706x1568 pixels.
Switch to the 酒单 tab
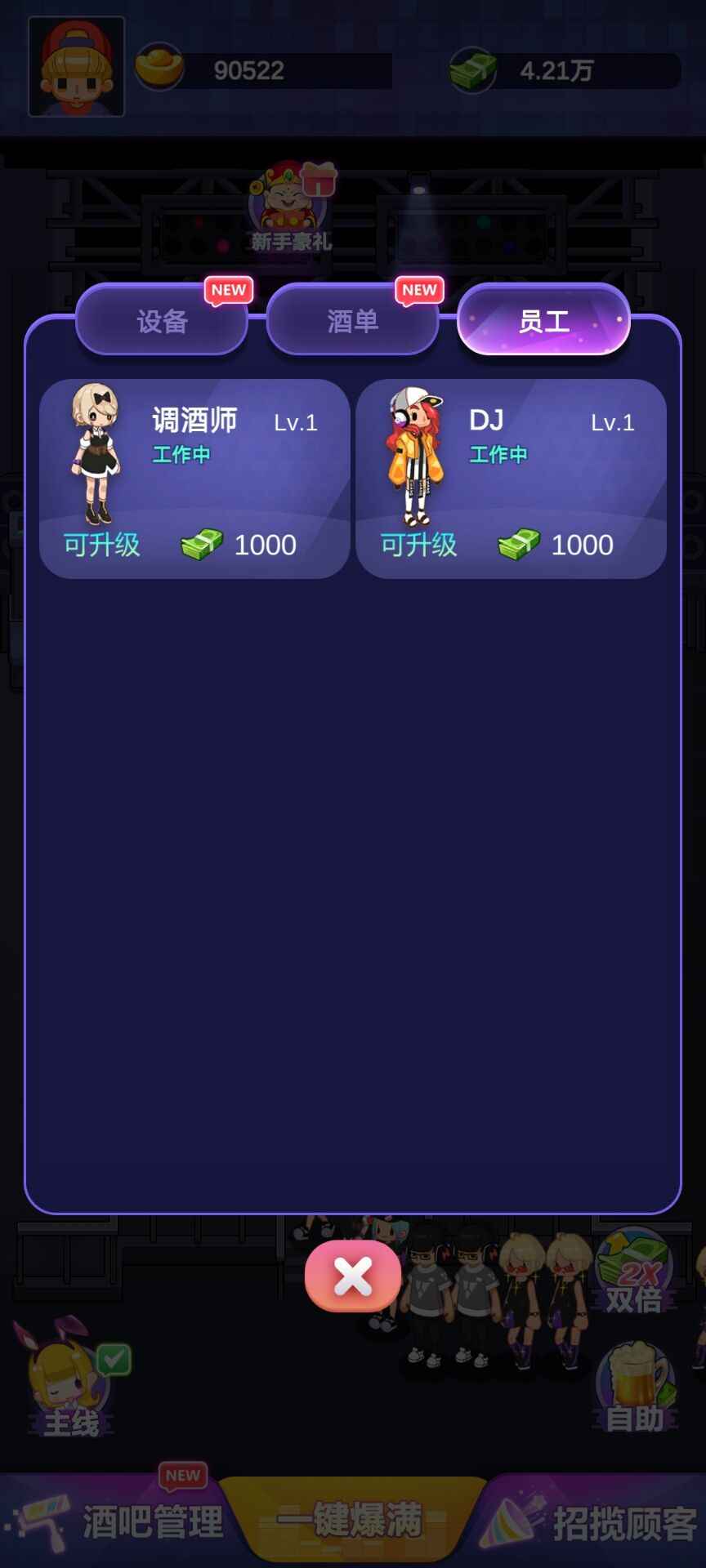pyautogui.click(x=352, y=321)
